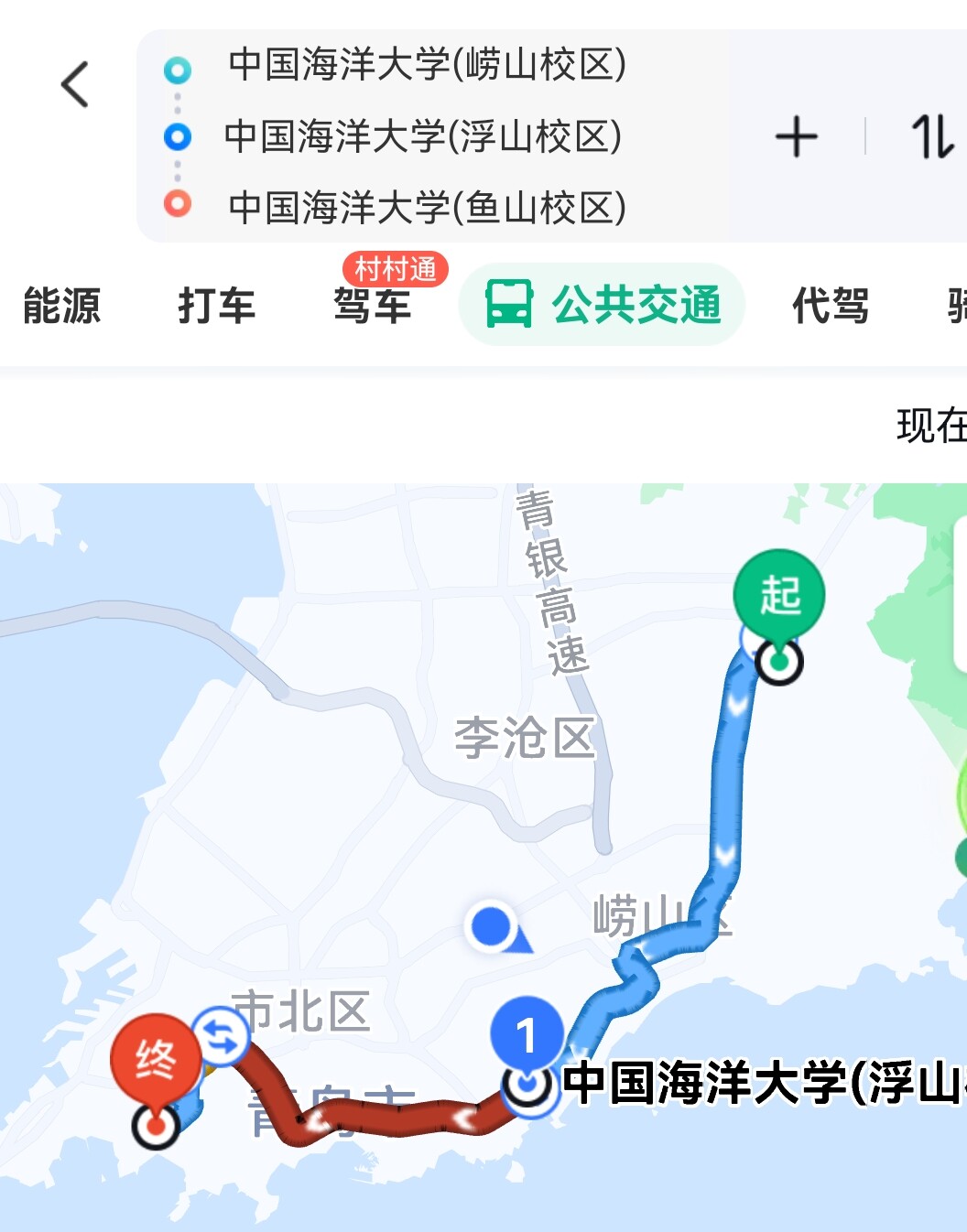Edit destination 中国海洋大学(鱼山校区)
The width and height of the screenshot is (967, 1232).
[427, 208]
